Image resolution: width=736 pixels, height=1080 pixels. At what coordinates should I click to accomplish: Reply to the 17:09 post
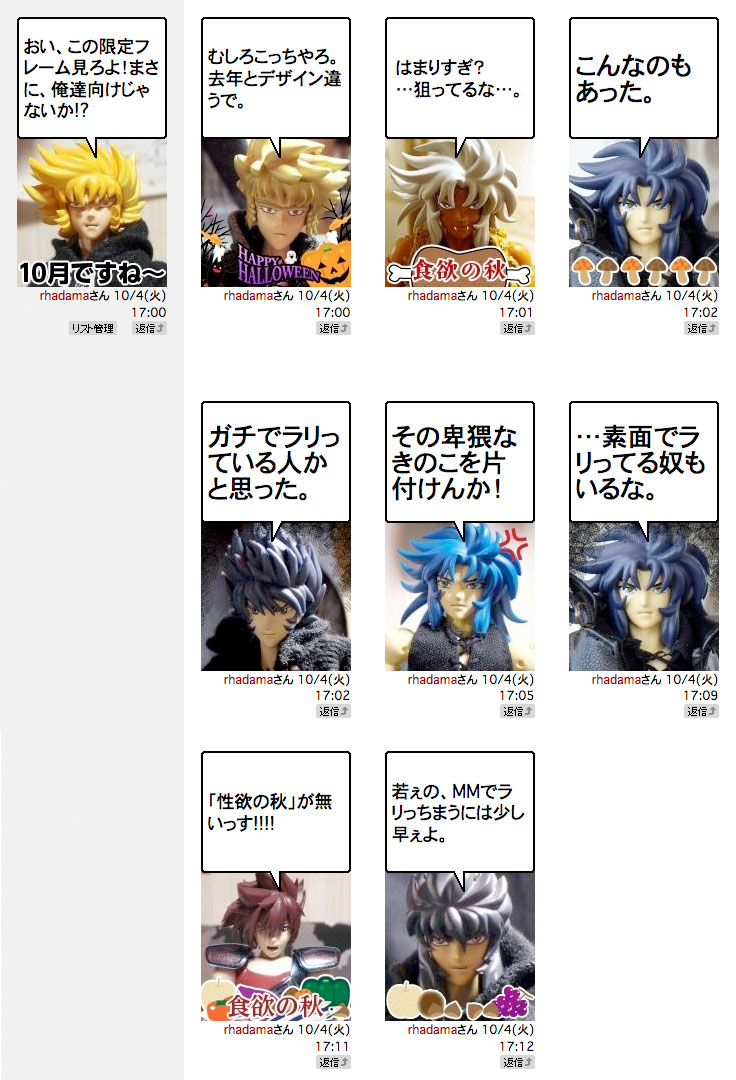(x=702, y=711)
